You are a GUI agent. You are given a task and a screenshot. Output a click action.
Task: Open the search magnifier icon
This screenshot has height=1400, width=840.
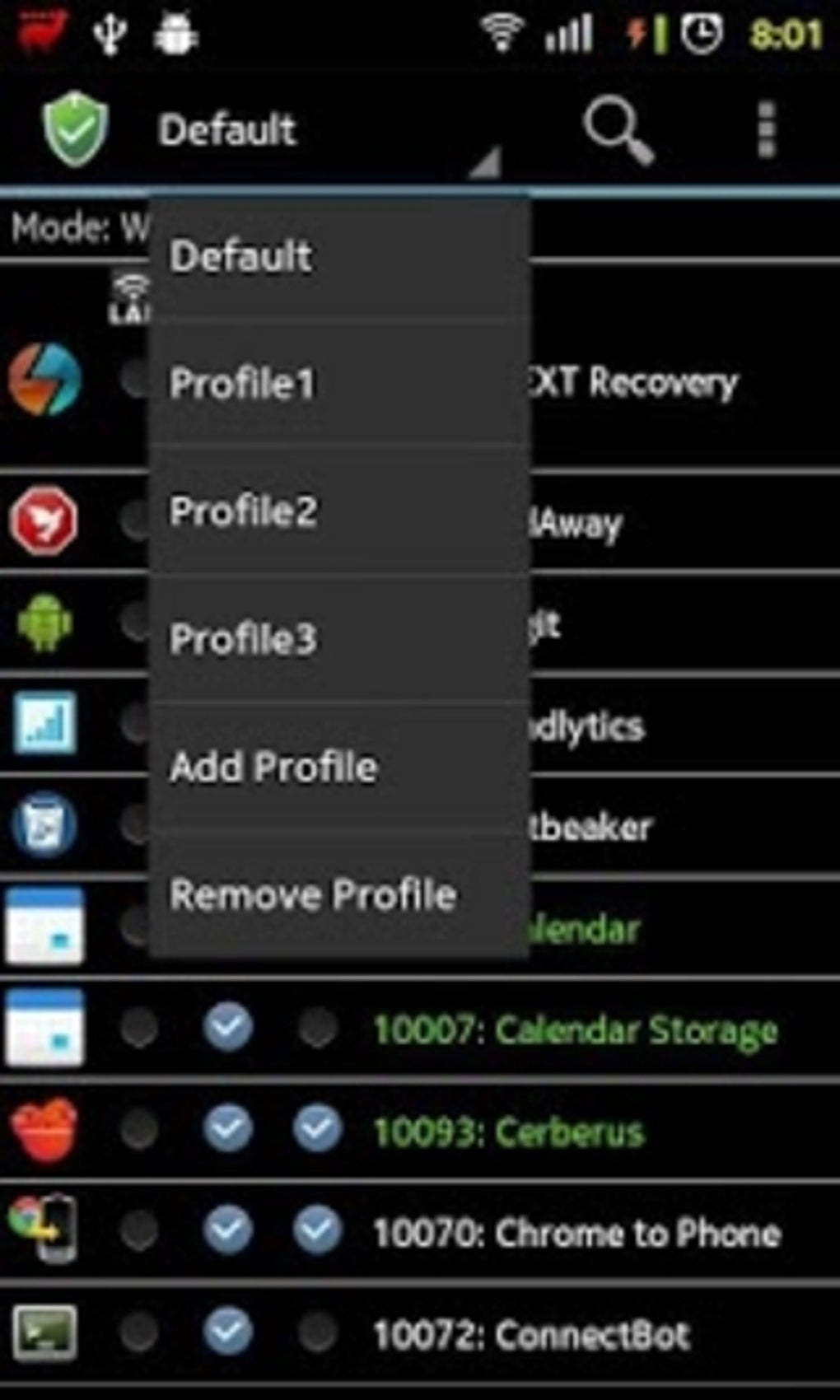point(618,132)
